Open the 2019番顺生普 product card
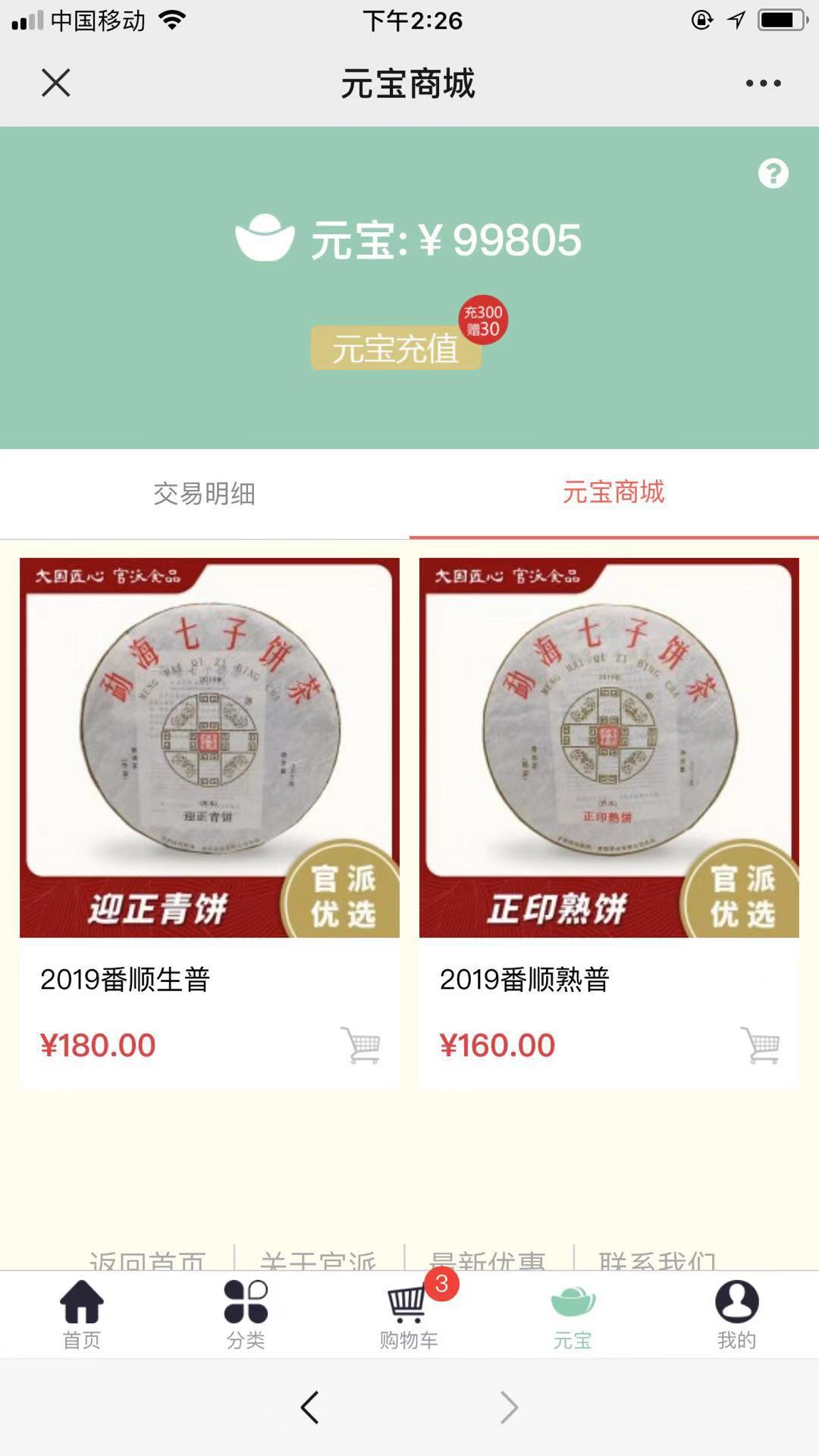 tap(209, 748)
